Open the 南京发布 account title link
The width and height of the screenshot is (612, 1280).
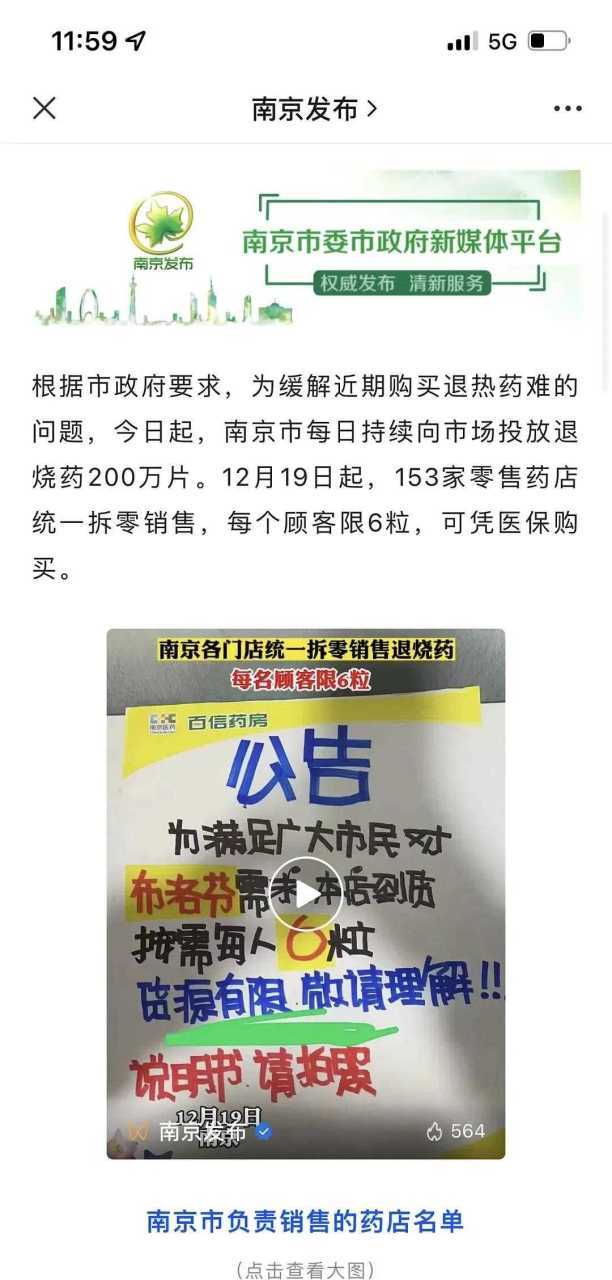coord(315,109)
